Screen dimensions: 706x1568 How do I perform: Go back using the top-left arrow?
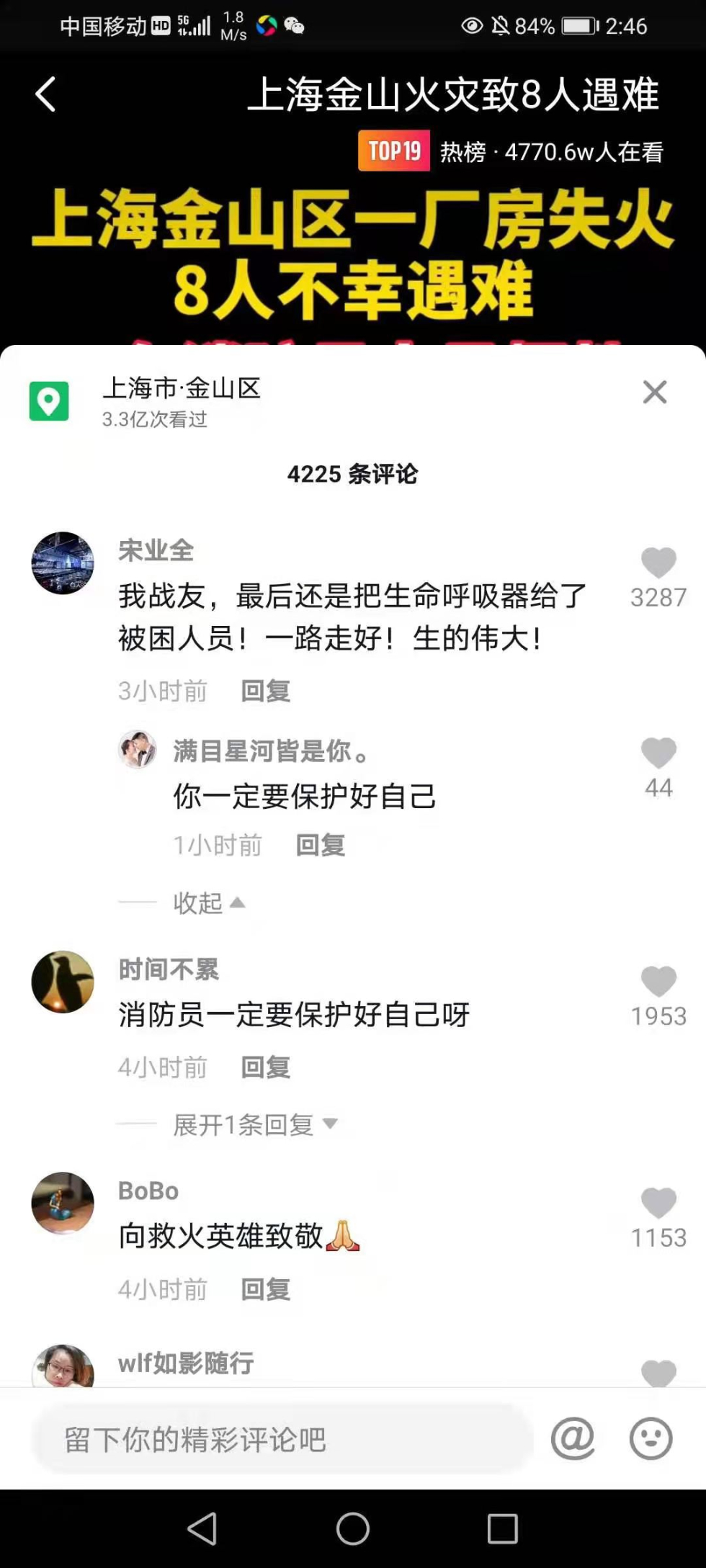[46, 95]
